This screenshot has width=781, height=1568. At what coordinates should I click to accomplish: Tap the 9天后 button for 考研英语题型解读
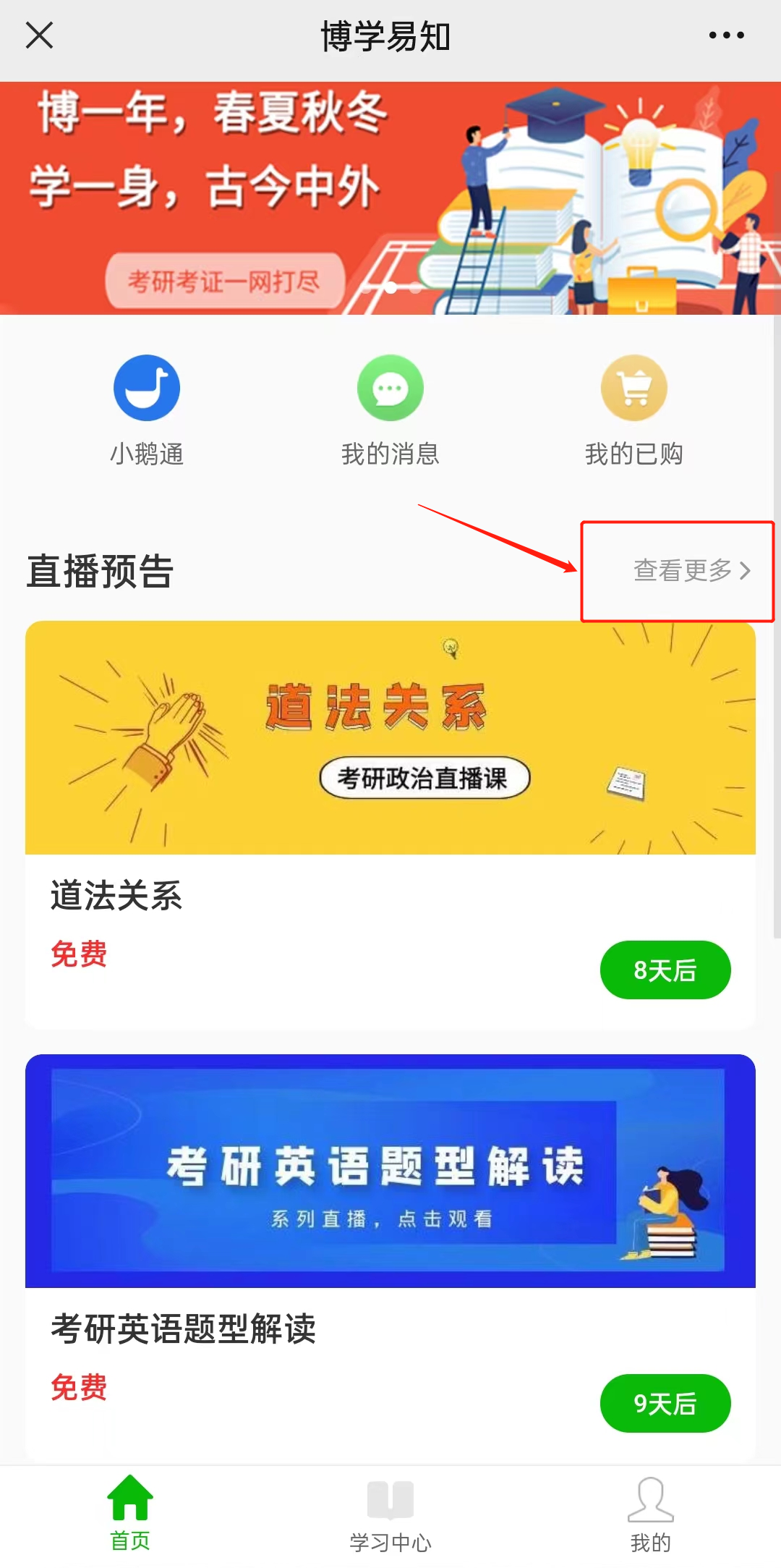click(665, 1403)
